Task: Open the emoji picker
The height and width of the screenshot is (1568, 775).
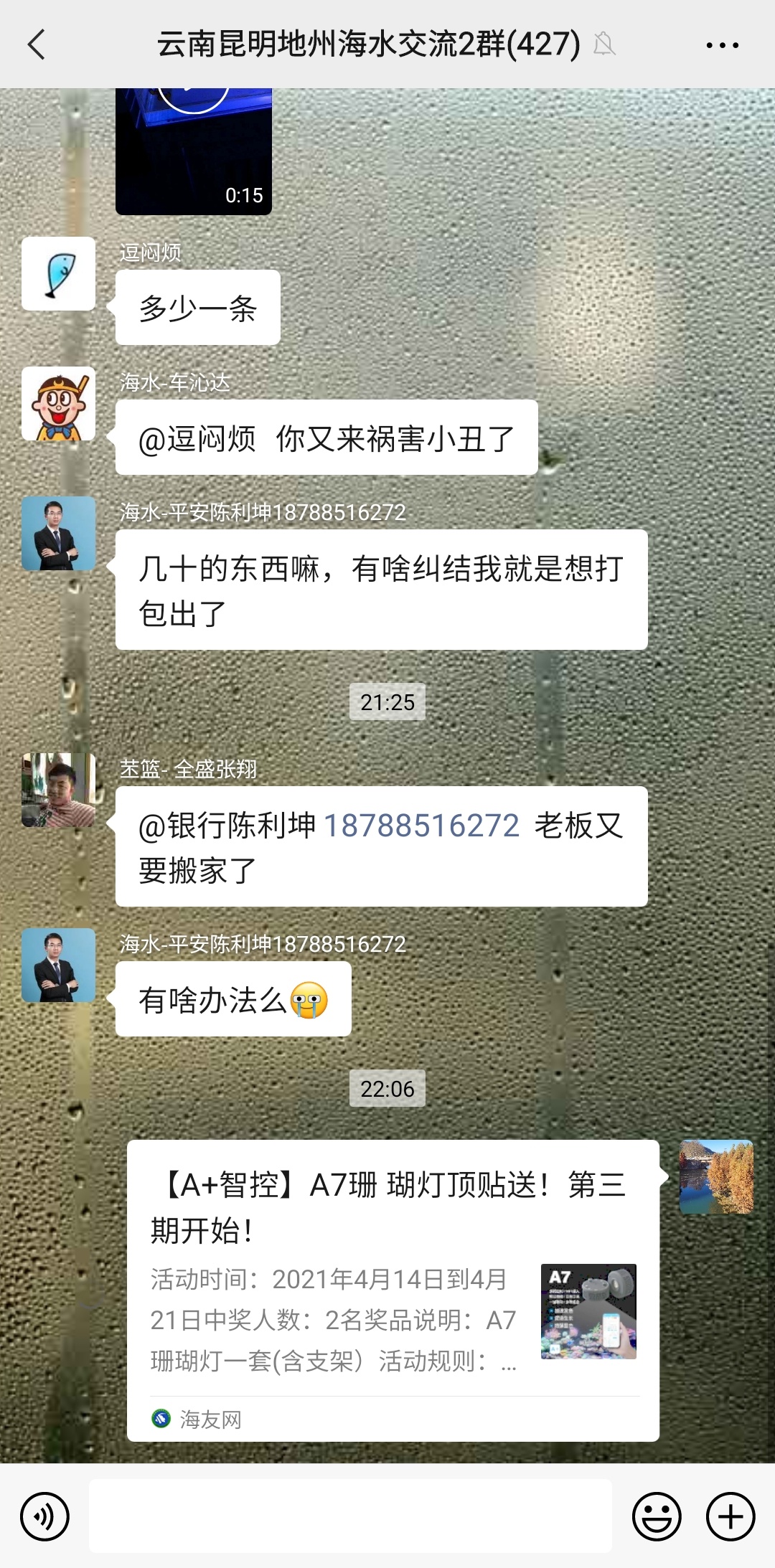Action: (x=656, y=1516)
